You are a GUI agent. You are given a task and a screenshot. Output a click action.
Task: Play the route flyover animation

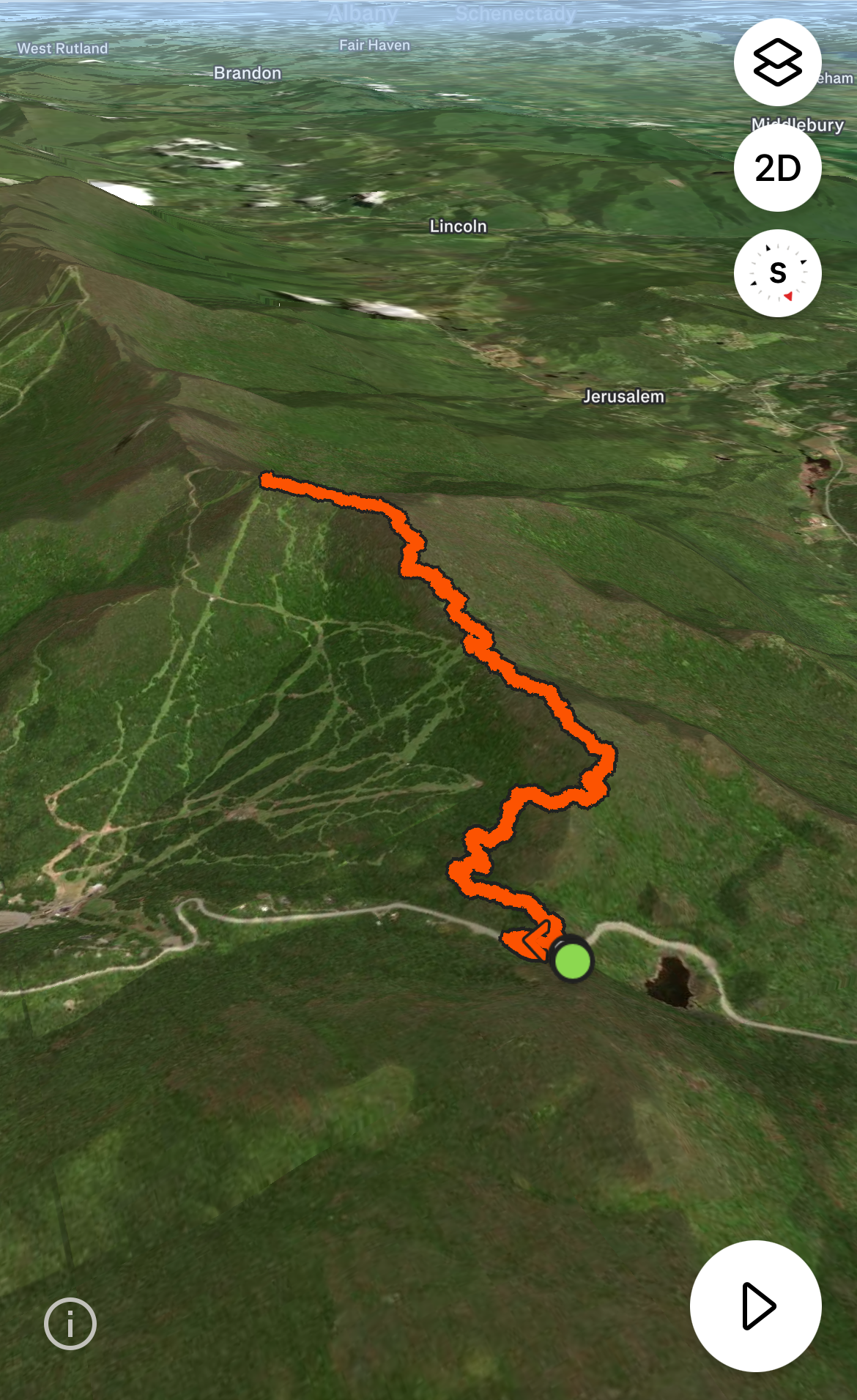755,1305
